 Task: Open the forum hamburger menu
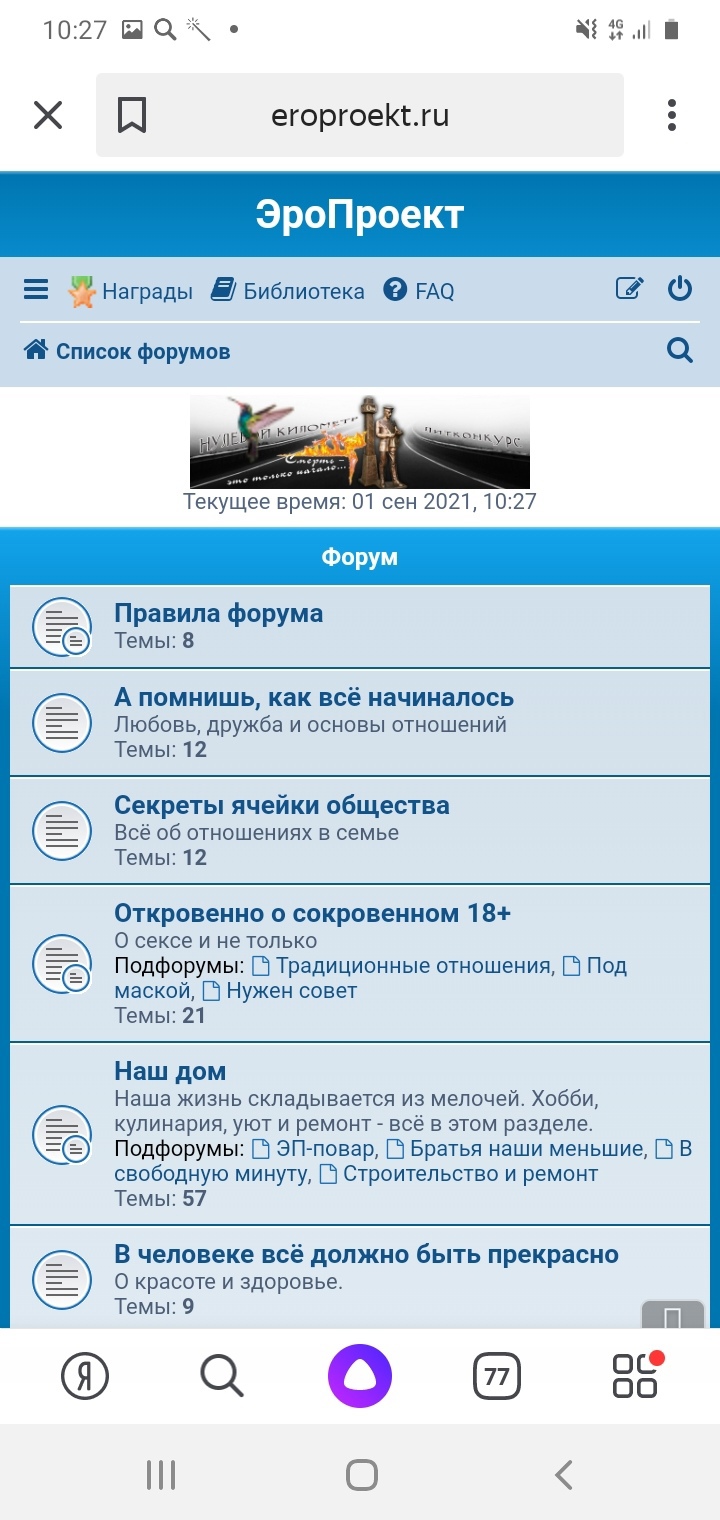[x=36, y=291]
